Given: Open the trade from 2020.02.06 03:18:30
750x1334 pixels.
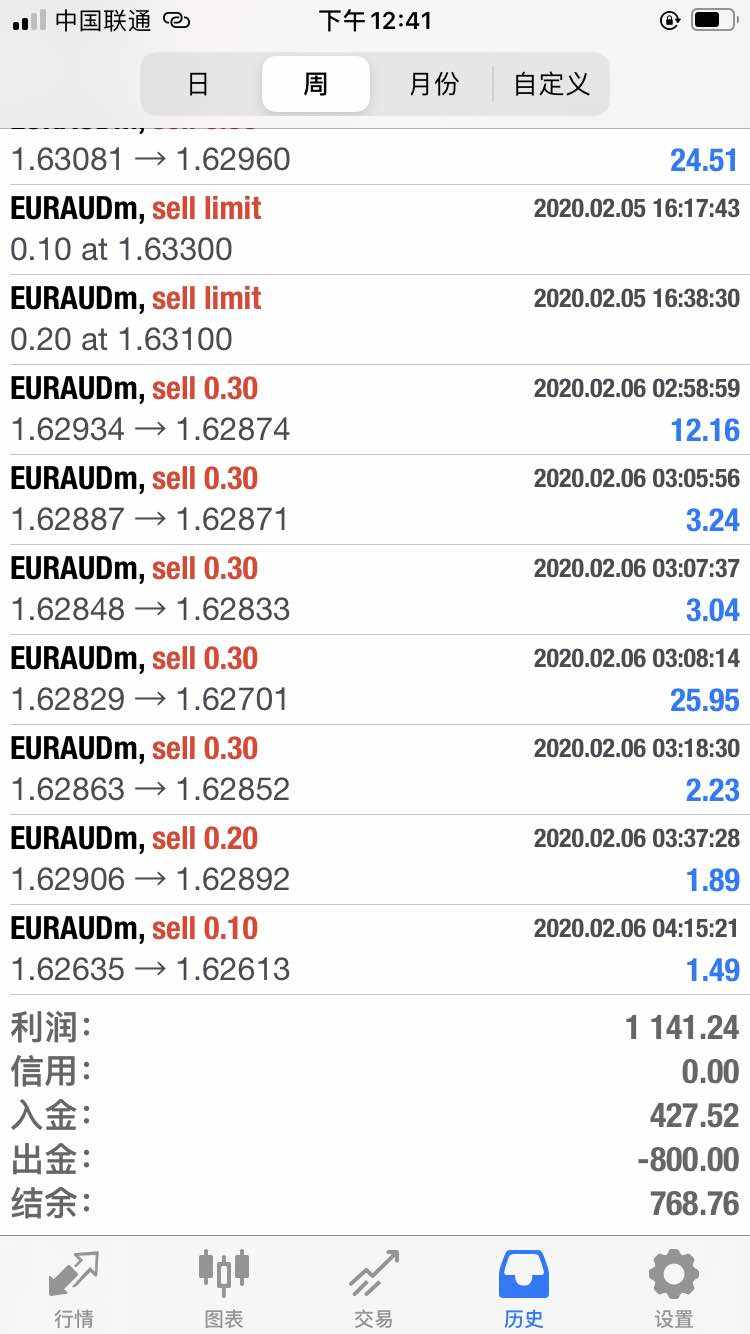Looking at the screenshot, I should [x=375, y=770].
